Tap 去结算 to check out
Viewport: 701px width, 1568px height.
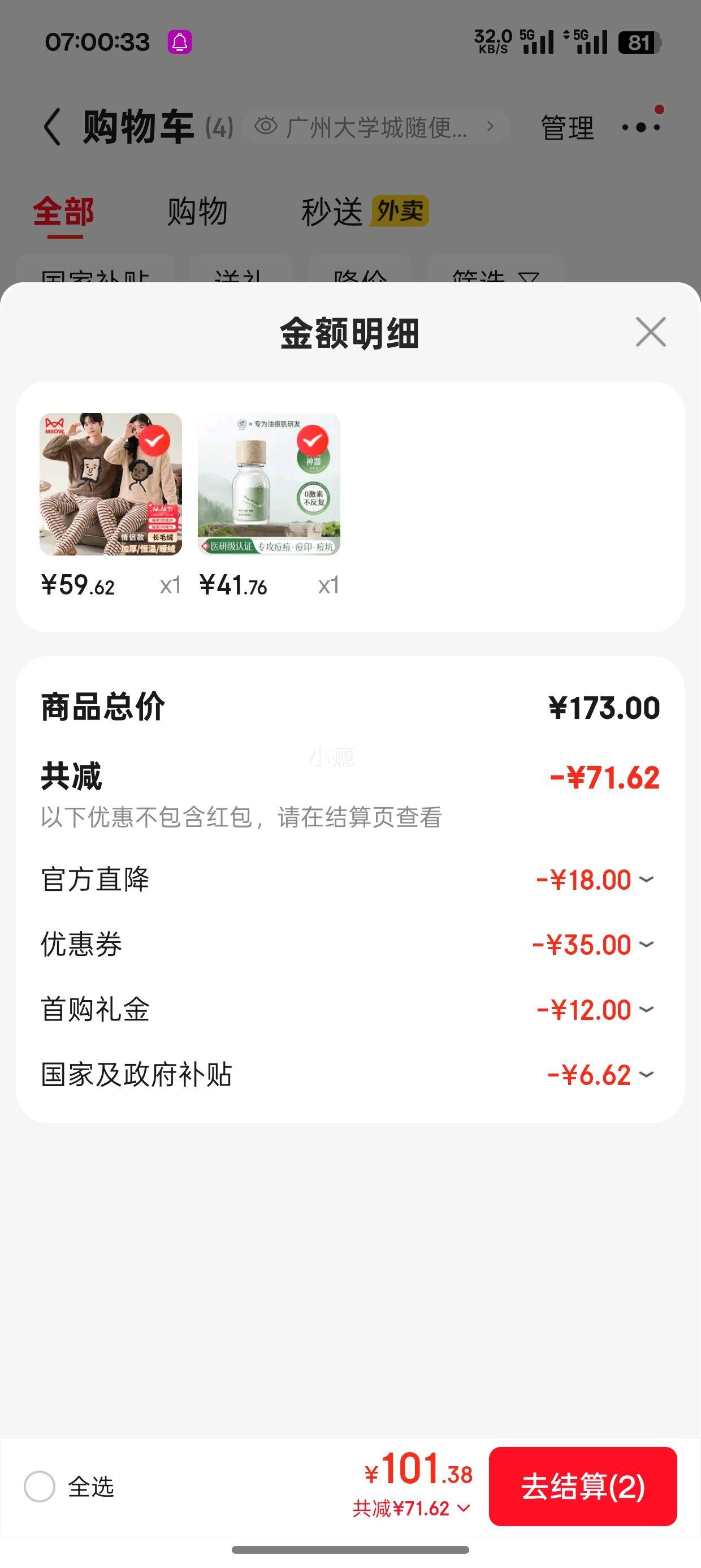[x=582, y=1487]
